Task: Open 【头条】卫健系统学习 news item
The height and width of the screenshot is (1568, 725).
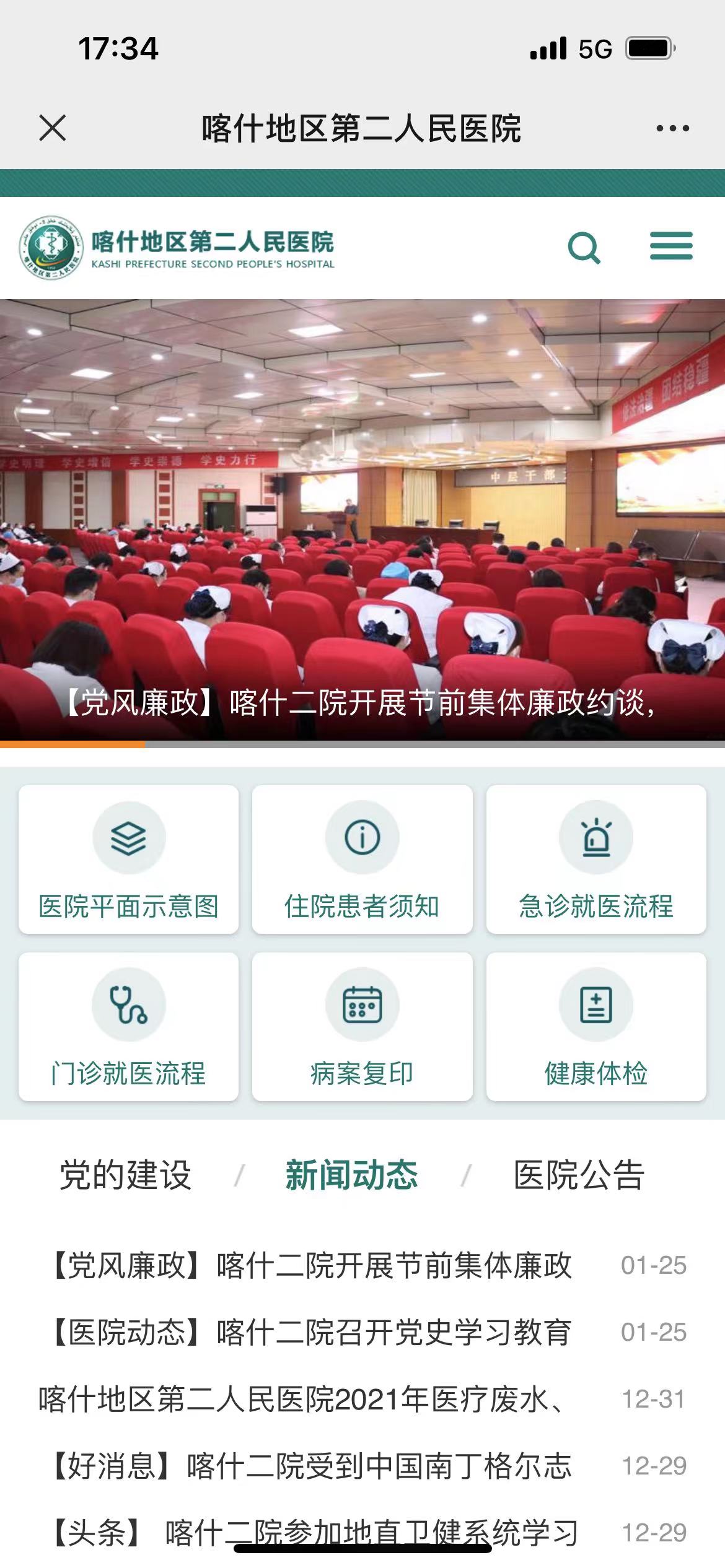Action: [x=316, y=1533]
